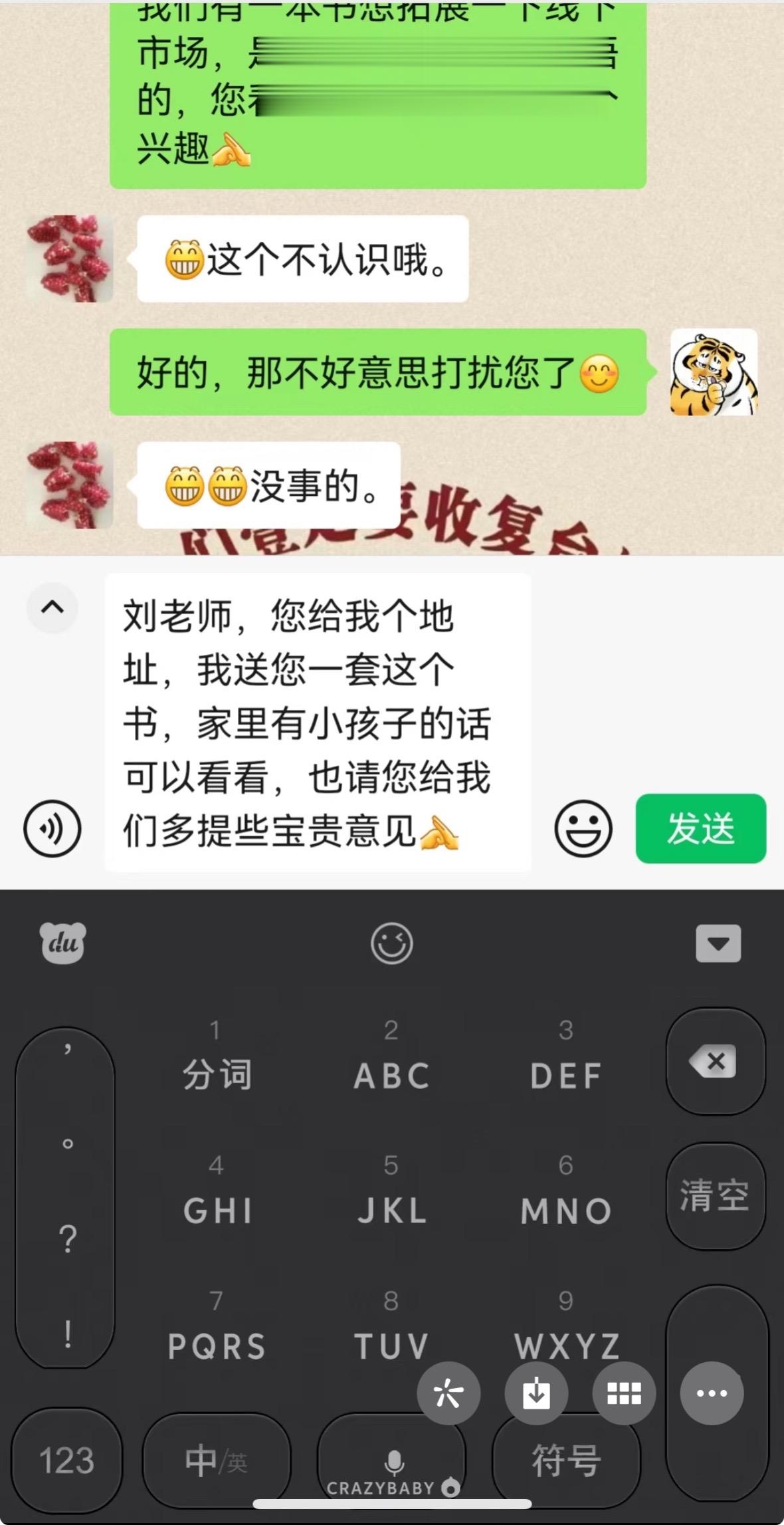The height and width of the screenshot is (1525, 784).
Task: Toggle Chinese/English input with 中/英 key
Action: (216, 1461)
